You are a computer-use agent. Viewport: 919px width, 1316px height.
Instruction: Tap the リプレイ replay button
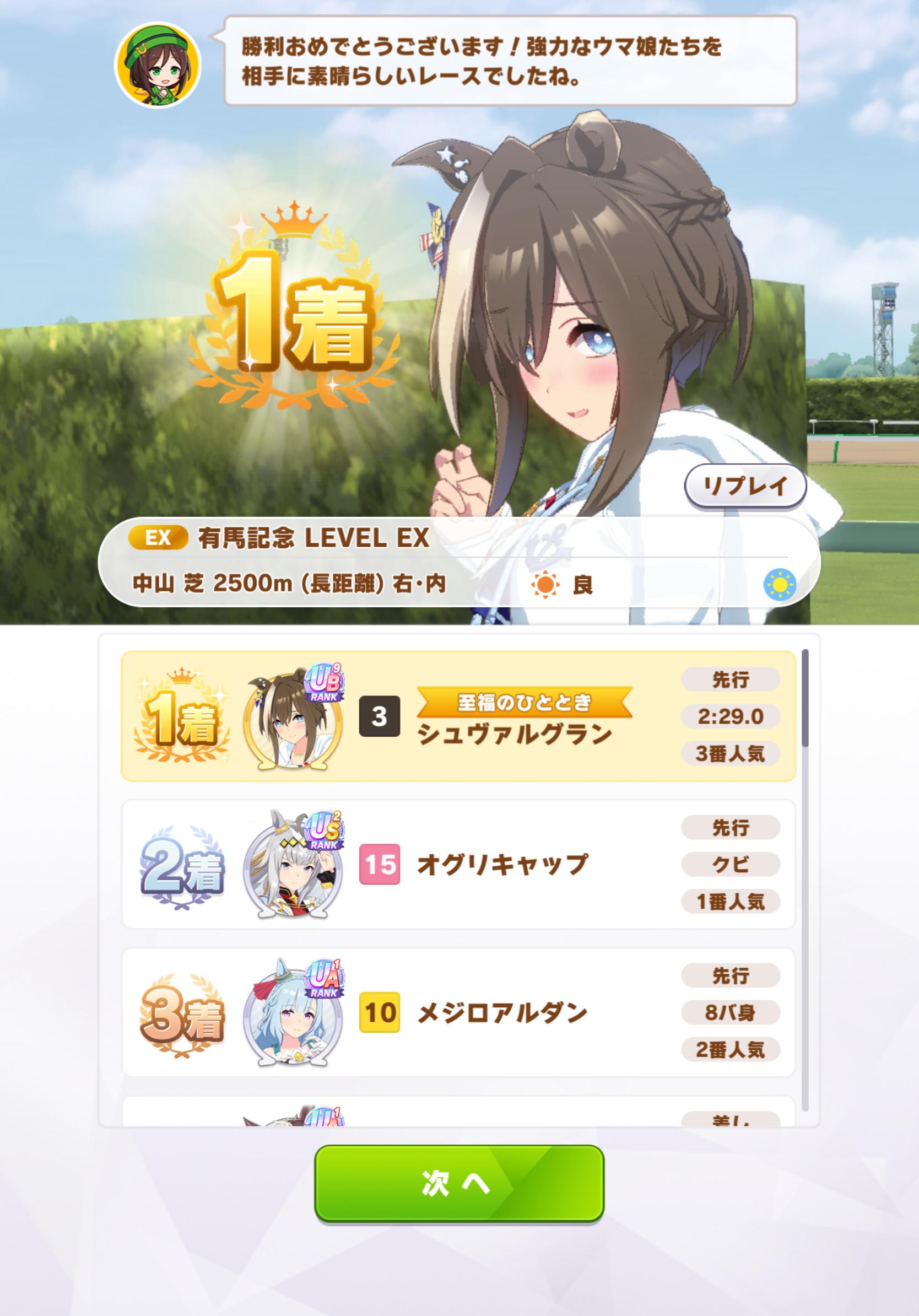(745, 486)
